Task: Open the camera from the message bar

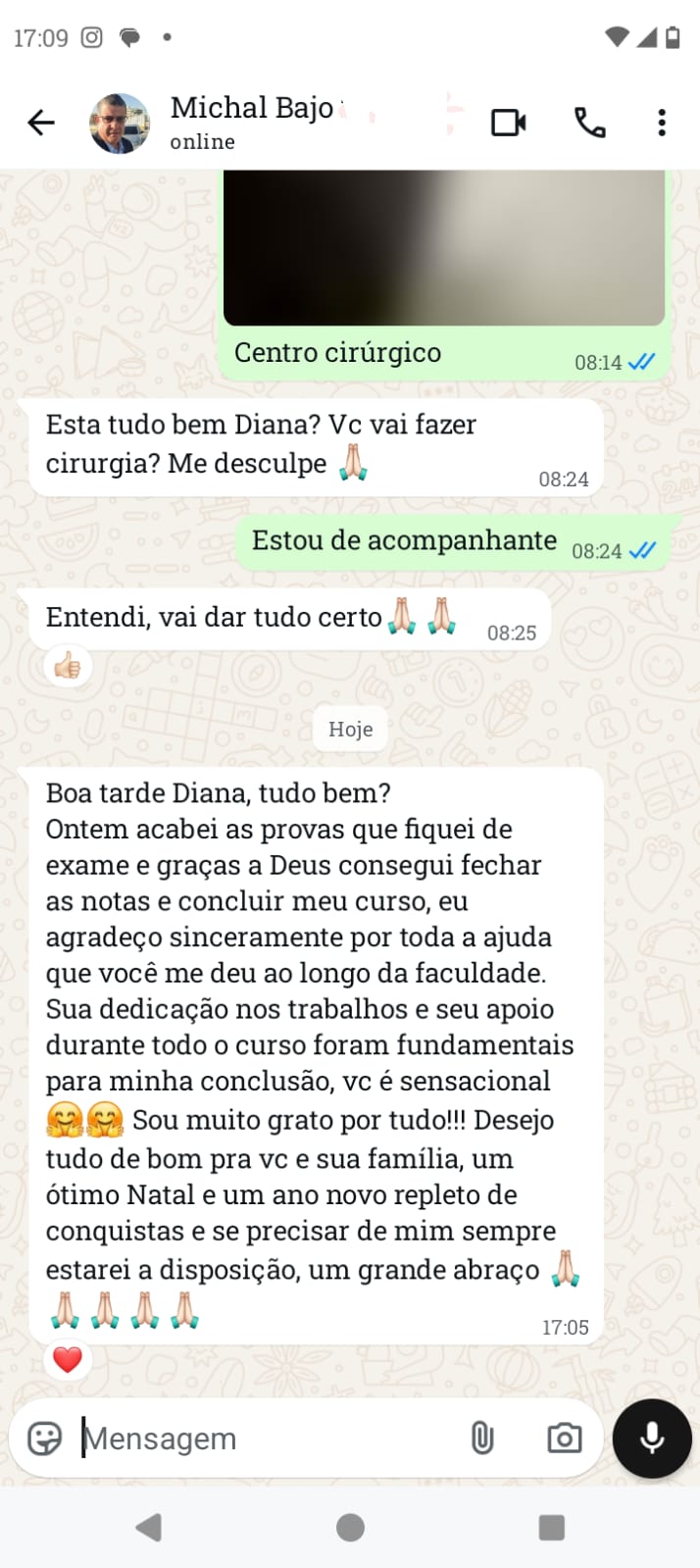Action: coord(564,1439)
